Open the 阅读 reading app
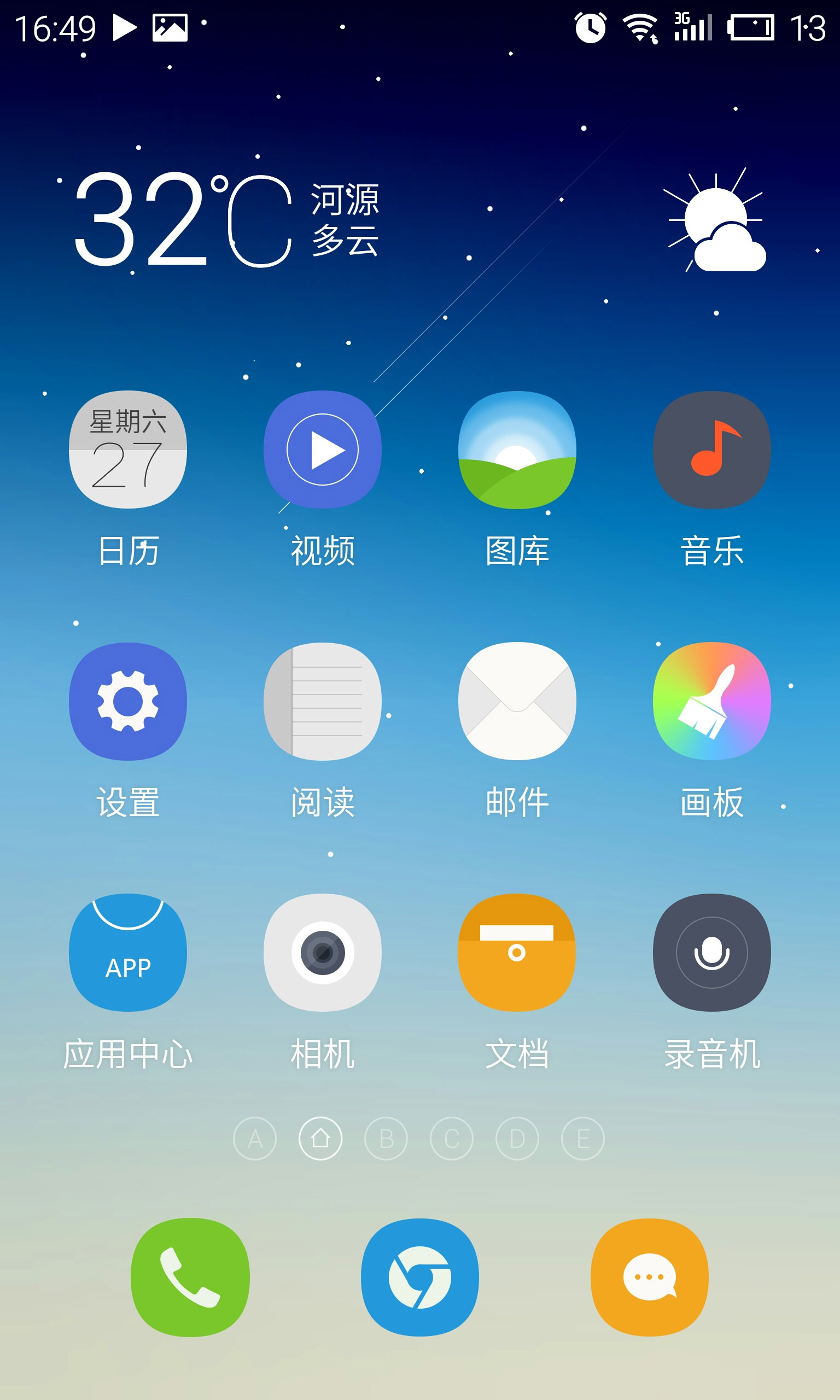 coord(323,701)
